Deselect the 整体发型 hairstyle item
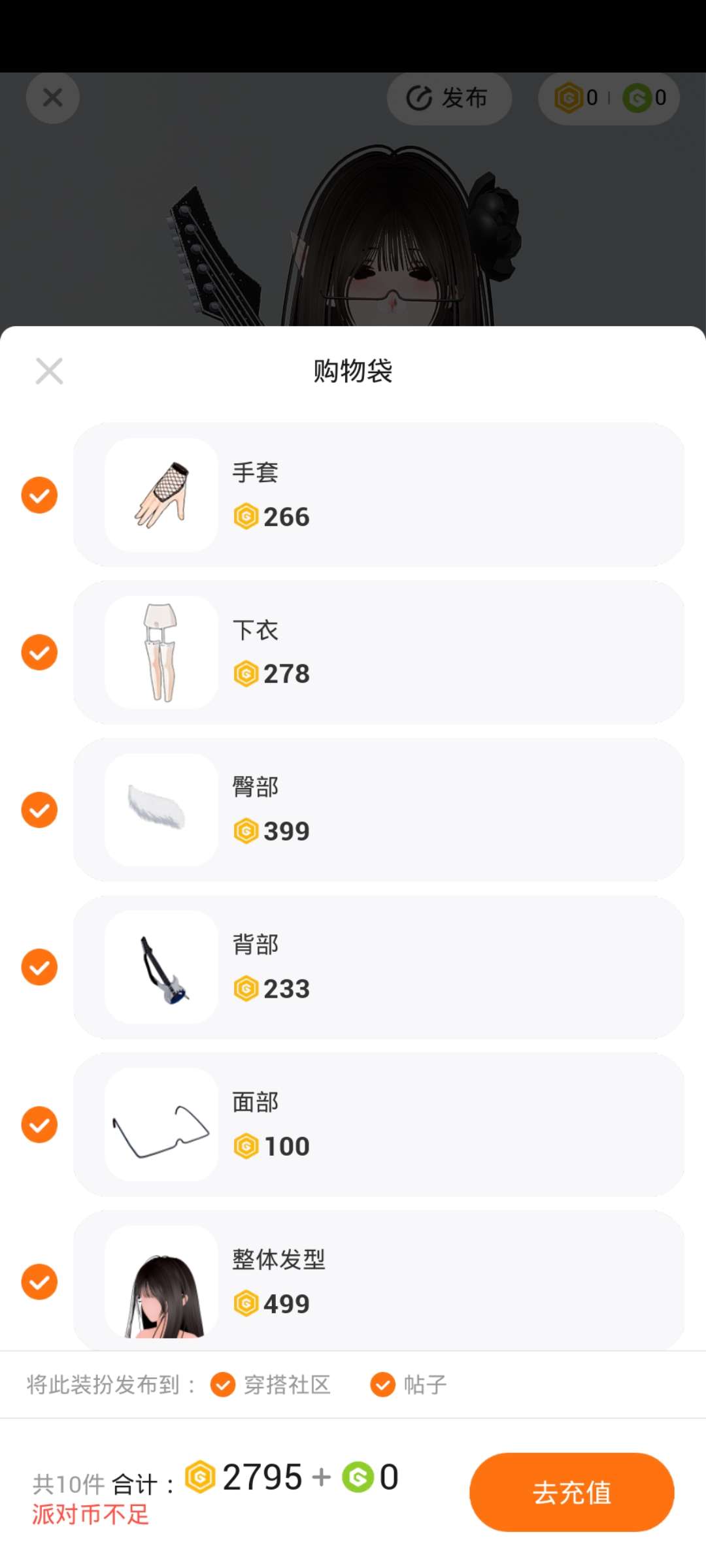 (39, 1281)
